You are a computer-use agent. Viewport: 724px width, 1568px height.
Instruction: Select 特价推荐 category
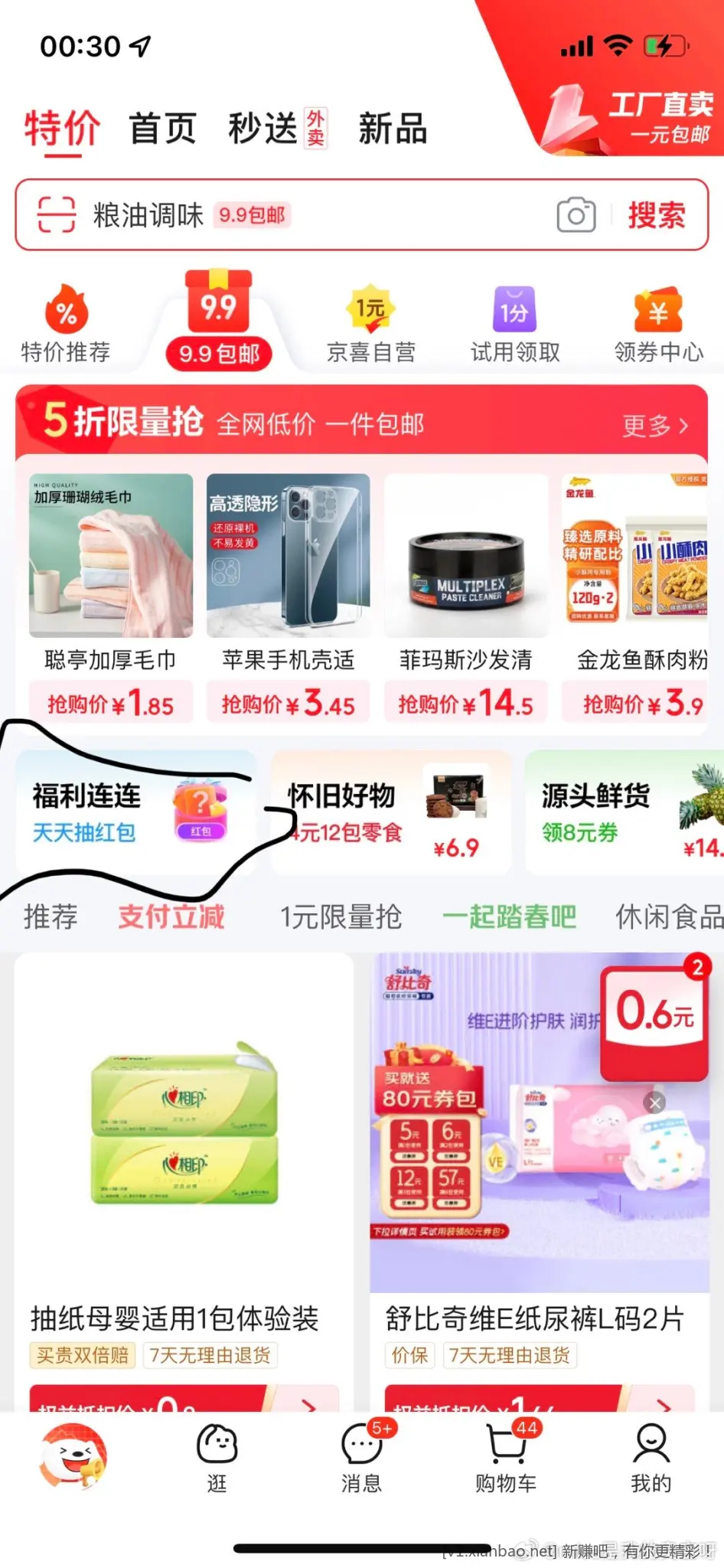(66, 325)
